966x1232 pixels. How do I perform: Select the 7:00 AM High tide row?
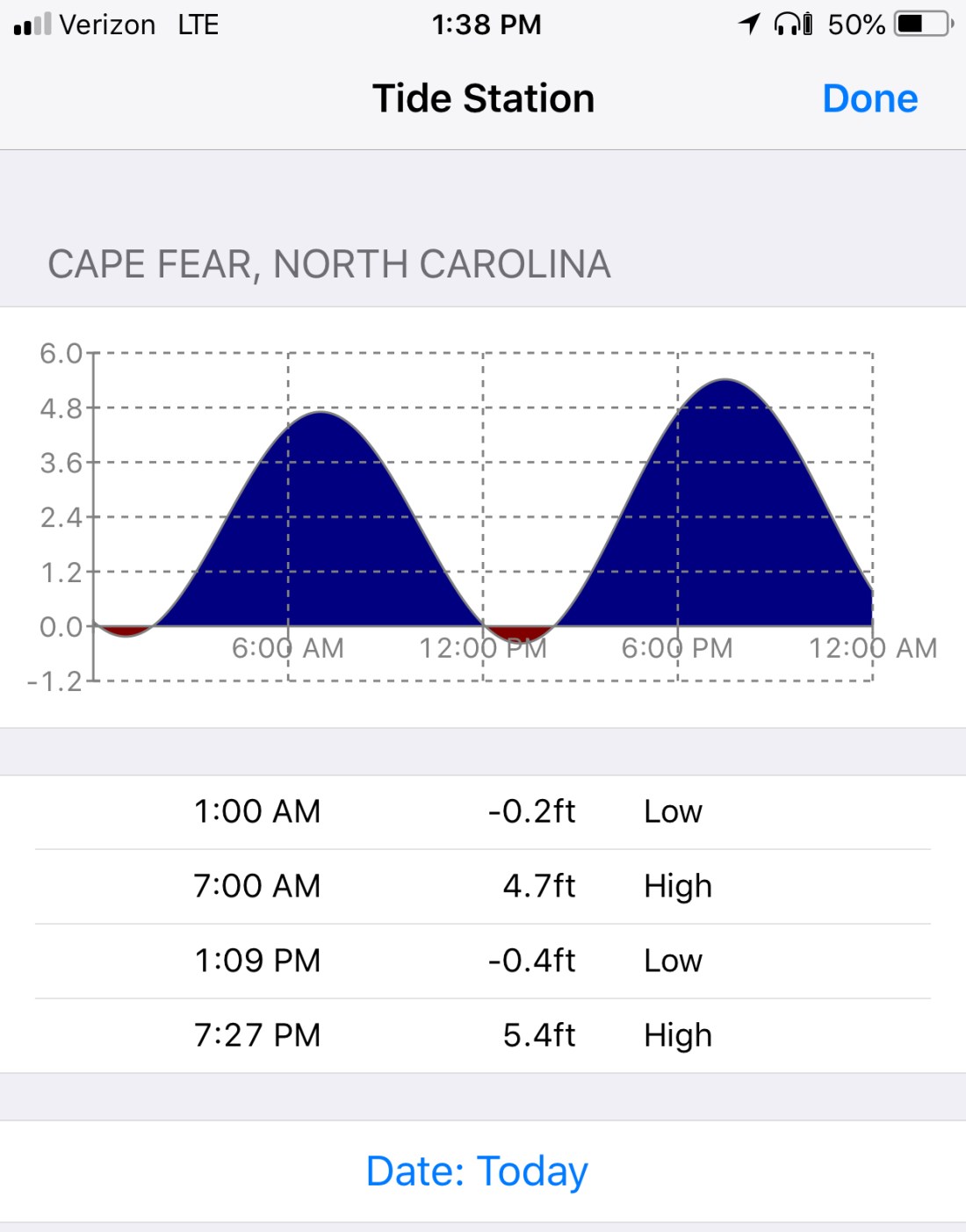(483, 886)
